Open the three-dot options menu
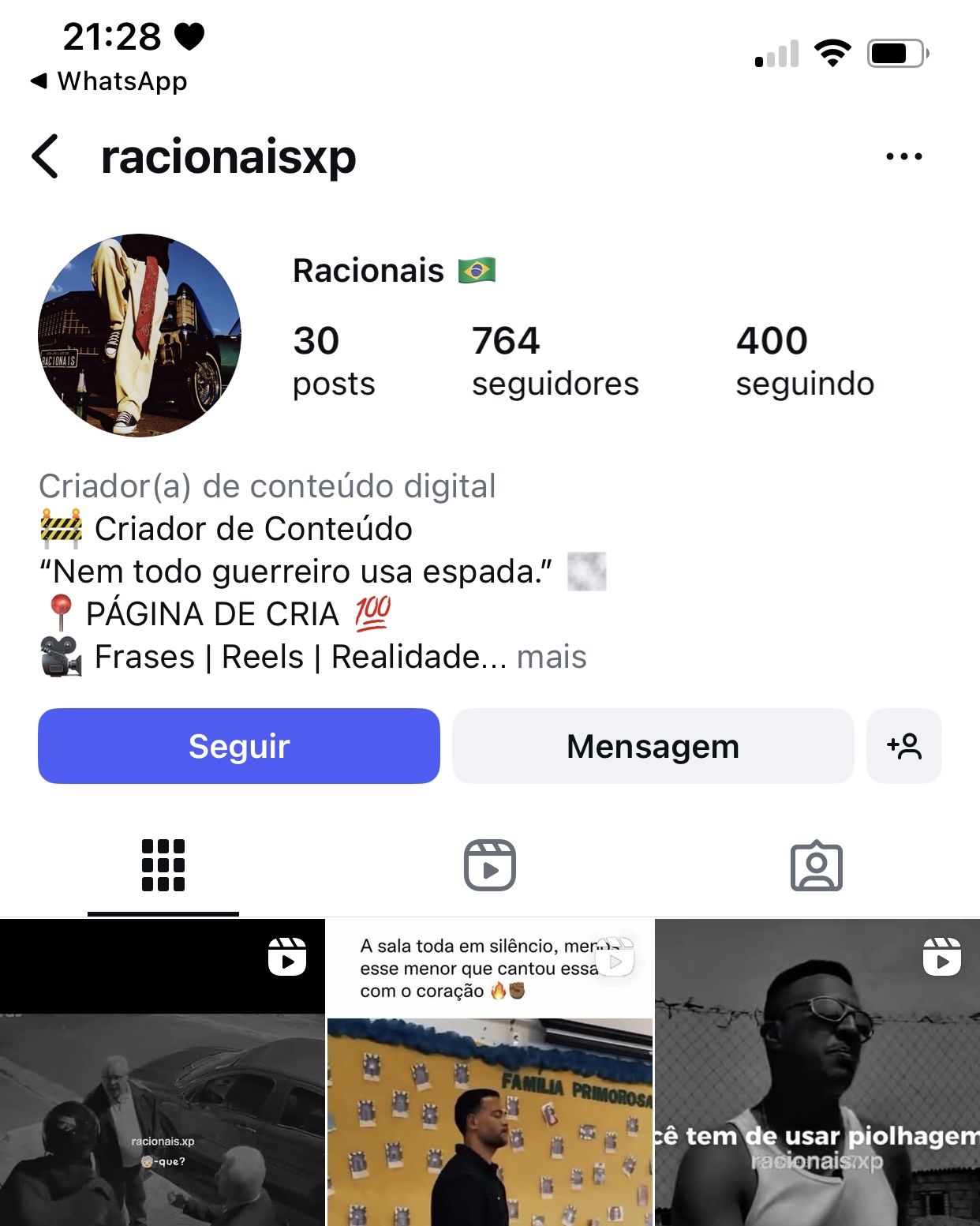 click(903, 156)
